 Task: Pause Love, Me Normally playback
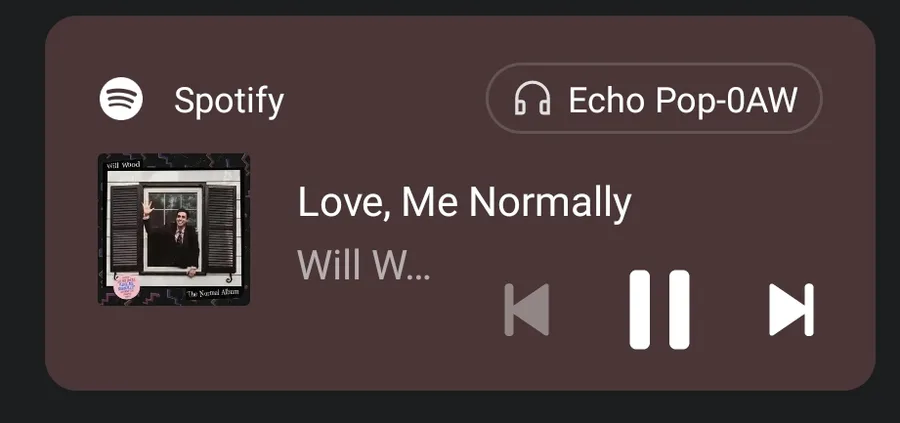(x=659, y=309)
